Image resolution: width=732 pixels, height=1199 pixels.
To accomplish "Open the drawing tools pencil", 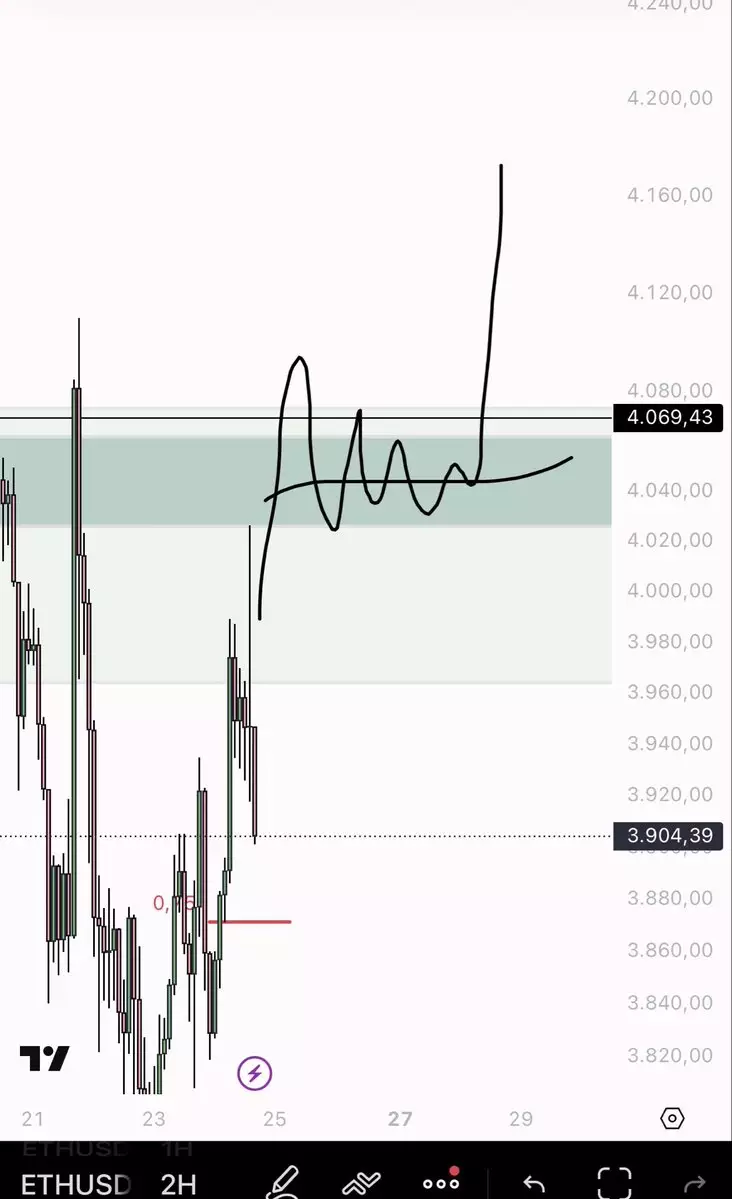I will [x=284, y=1182].
